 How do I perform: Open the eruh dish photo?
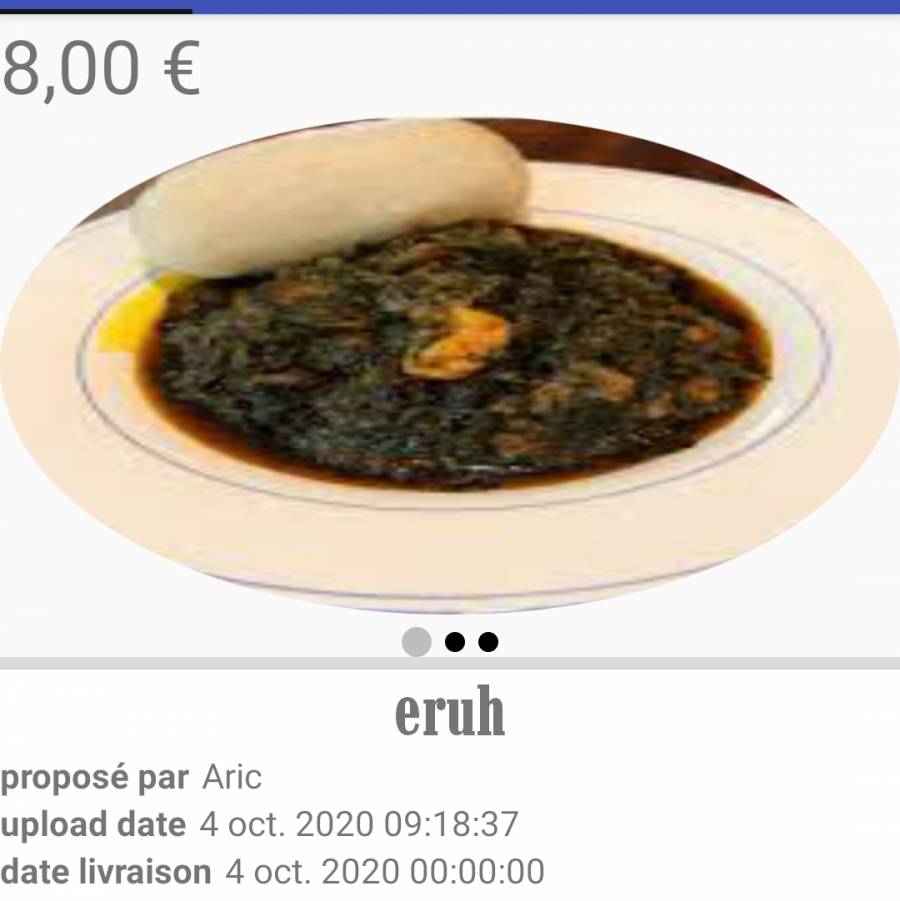[450, 365]
